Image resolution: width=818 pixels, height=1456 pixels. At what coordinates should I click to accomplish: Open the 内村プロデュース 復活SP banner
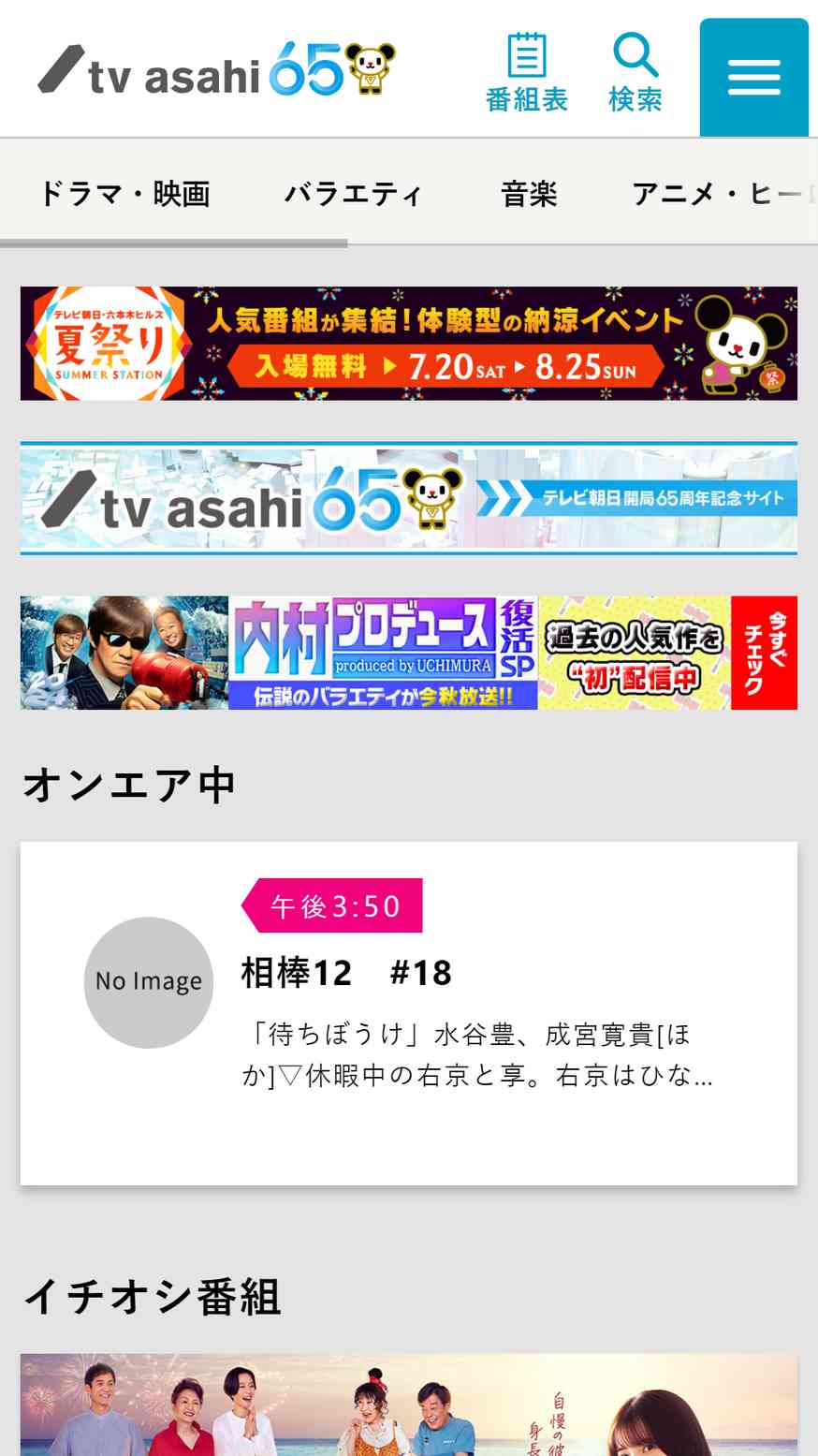pyautogui.click(x=409, y=653)
